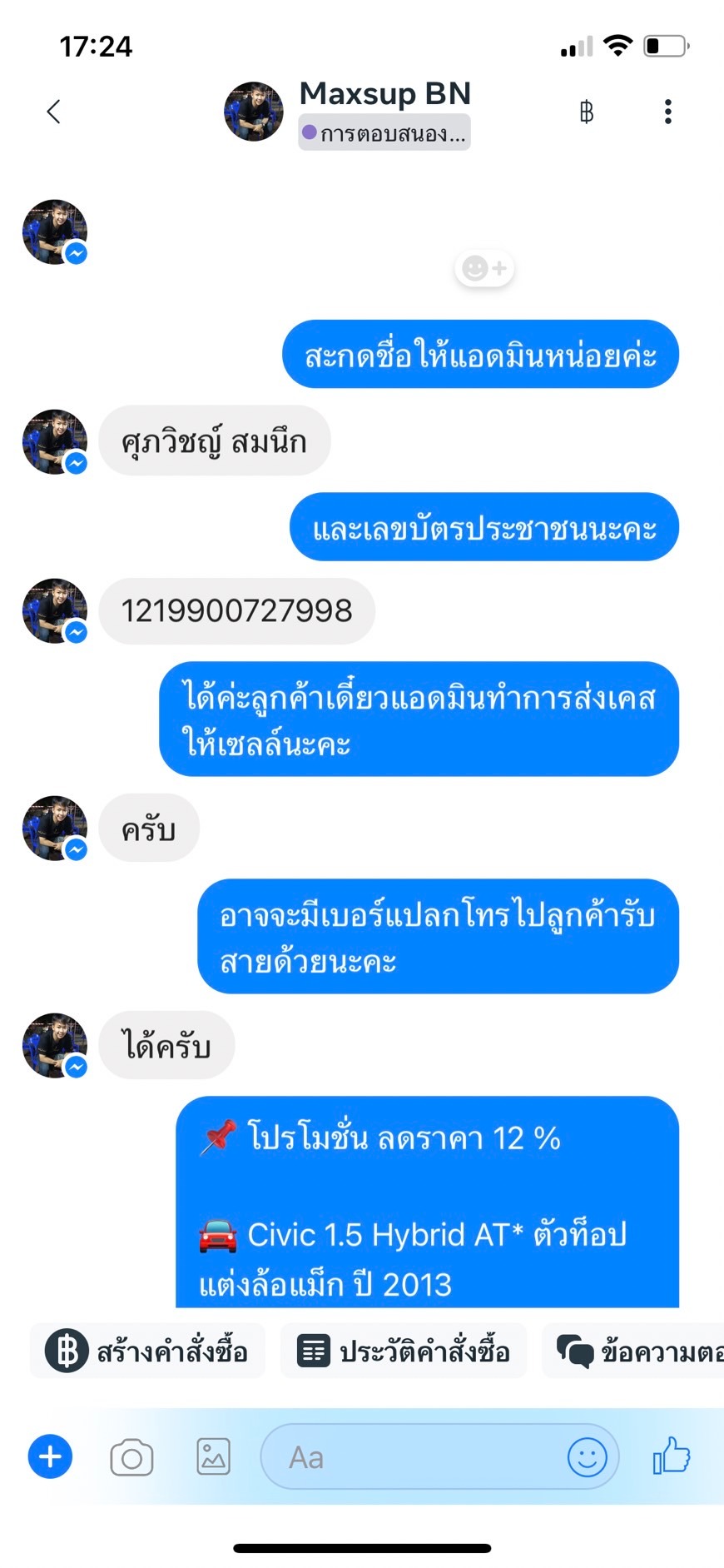This screenshot has height=1568, width=724.
Task: Attach an image from the gallery
Action: pyautogui.click(x=213, y=1457)
